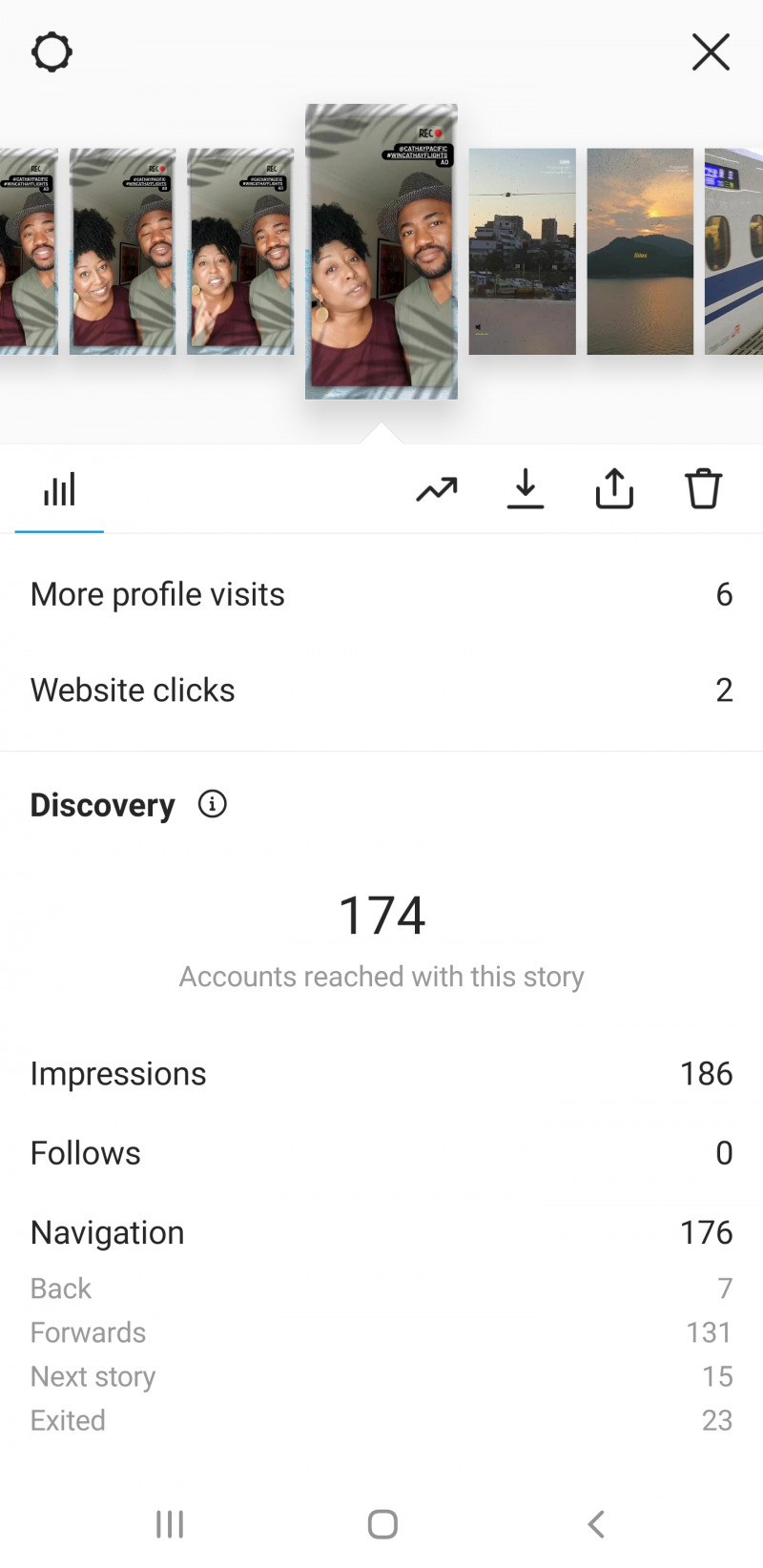Tap the system back button
Image resolution: width=763 pixels, height=1568 pixels.
[x=596, y=1524]
